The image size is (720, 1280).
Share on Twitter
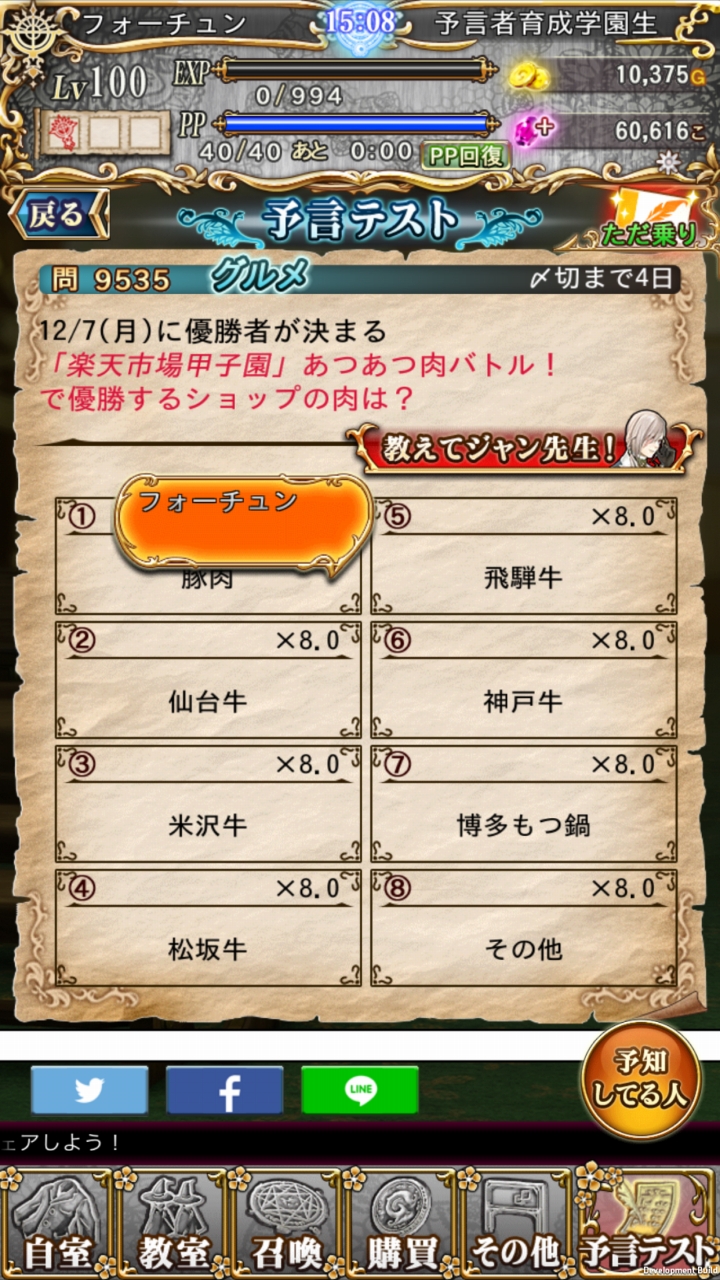(x=90, y=1090)
